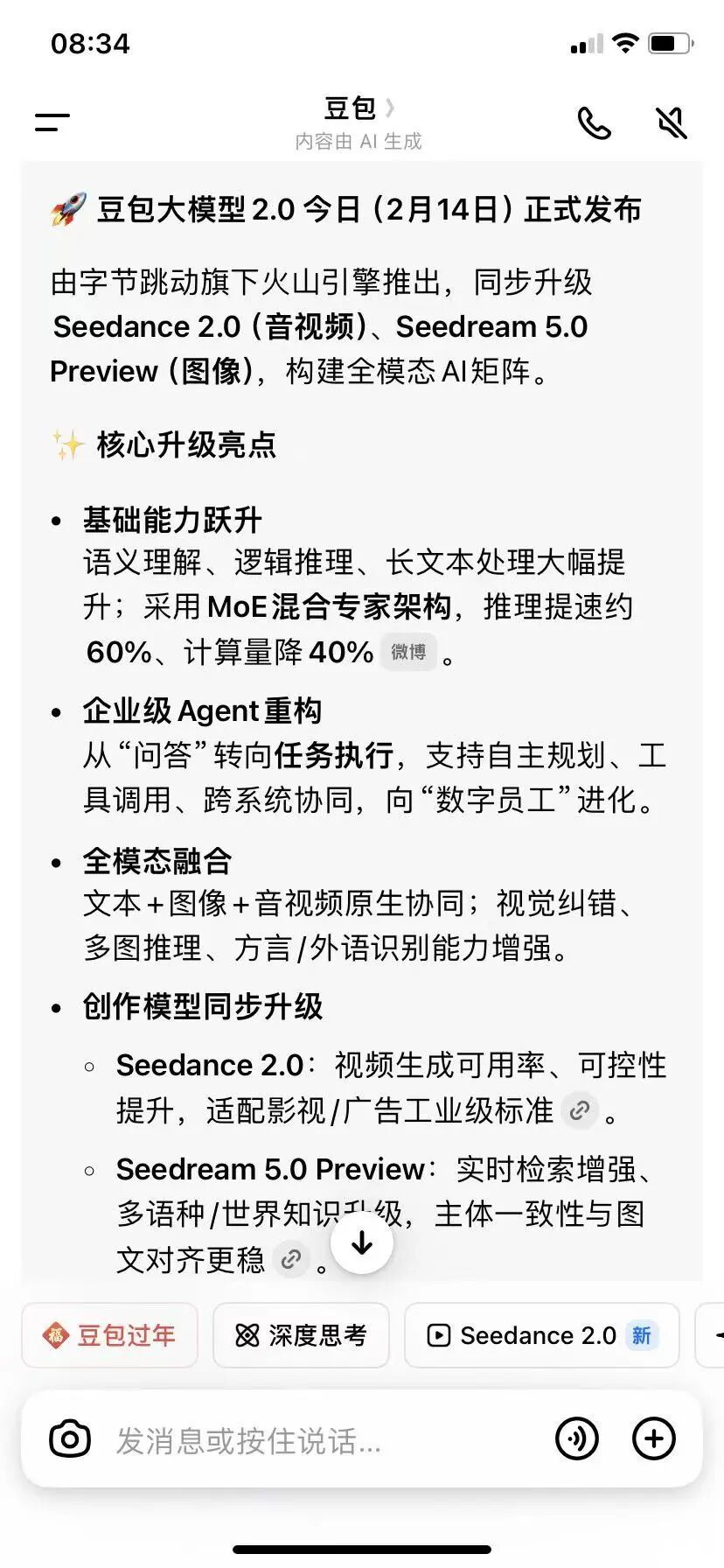Open the 深度思考 mode icon
The width and height of the screenshot is (724, 1568).
click(247, 1335)
